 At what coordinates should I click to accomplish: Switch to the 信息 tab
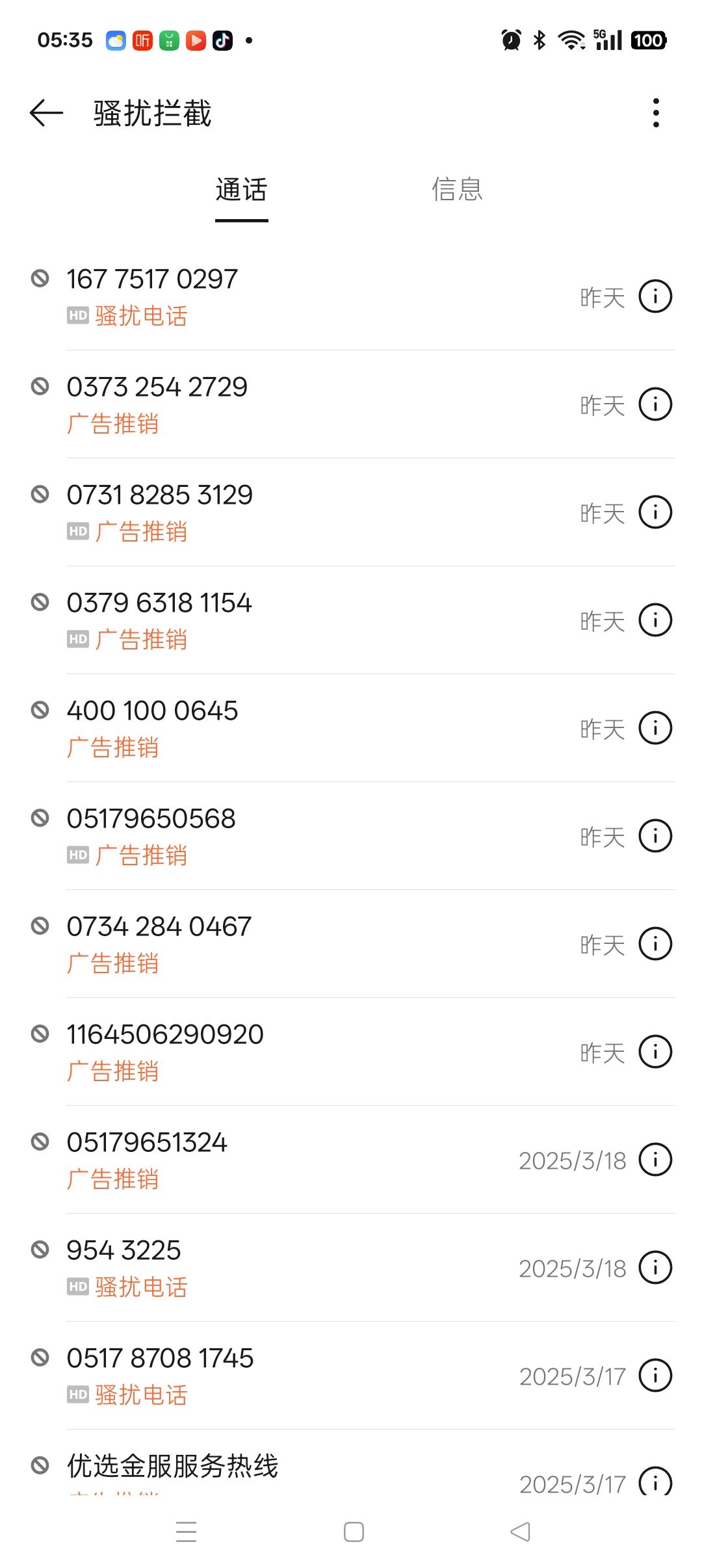[x=458, y=190]
